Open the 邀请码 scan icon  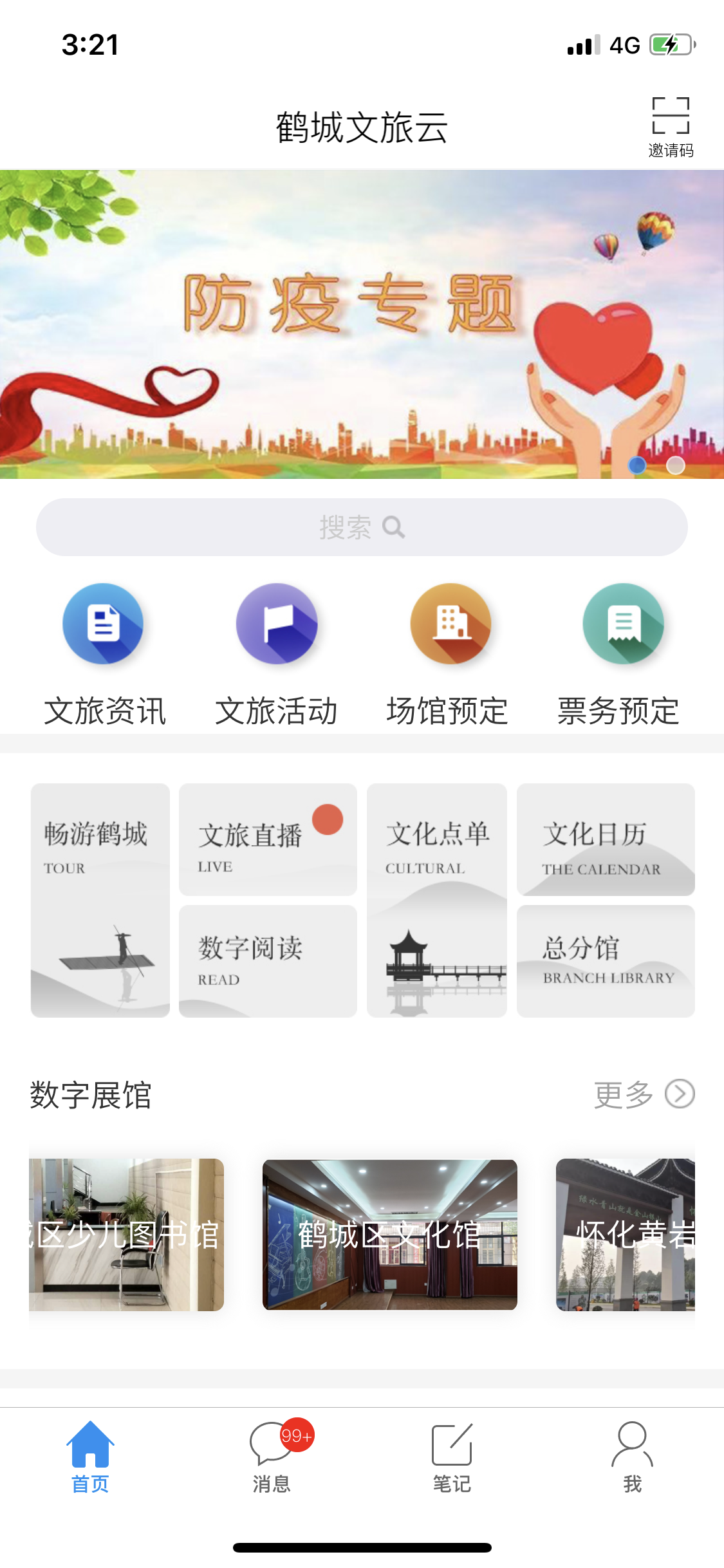pos(671,126)
